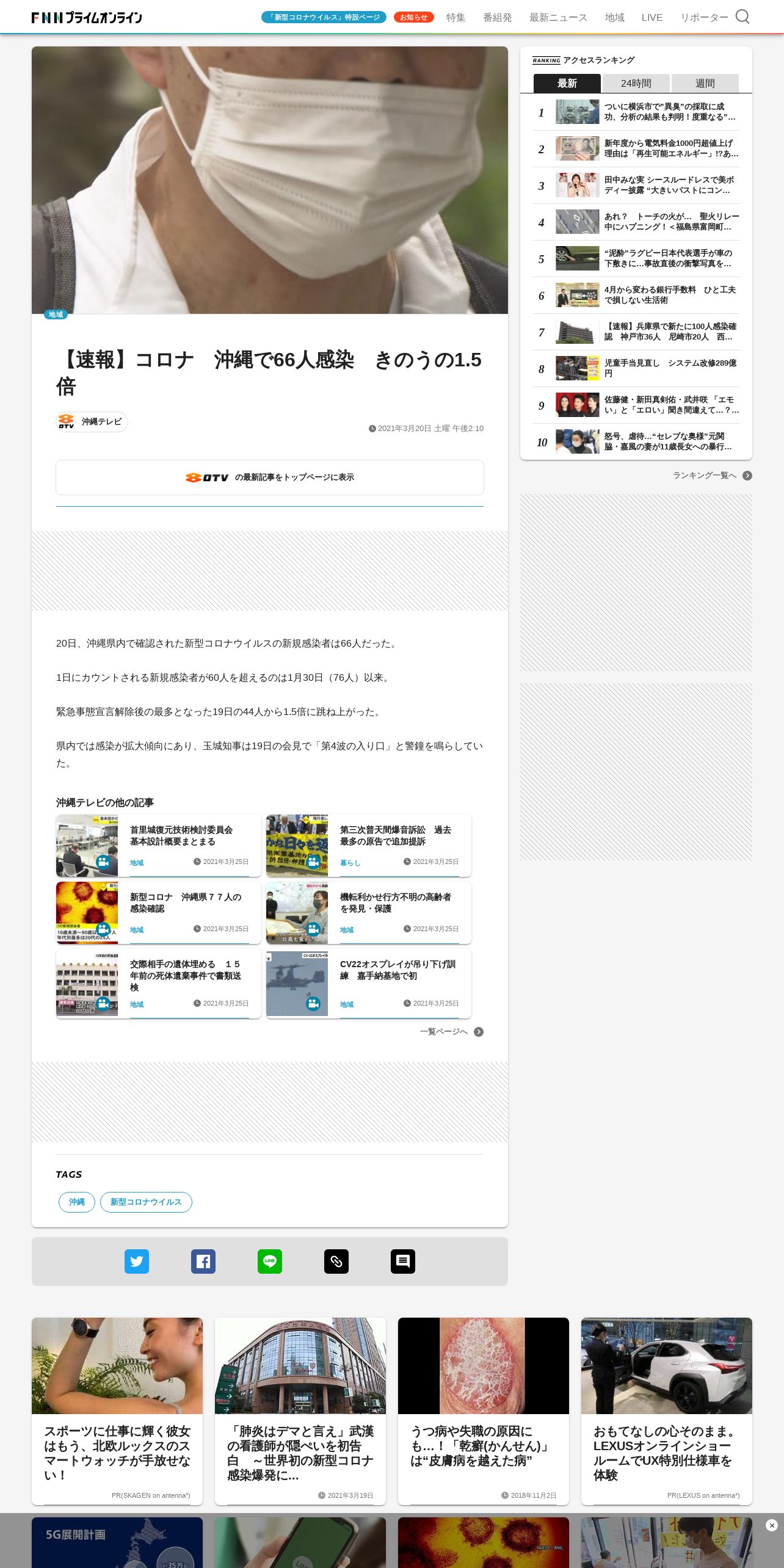Open the LIVE navigation item
This screenshot has height=1568, width=784.
tap(652, 17)
